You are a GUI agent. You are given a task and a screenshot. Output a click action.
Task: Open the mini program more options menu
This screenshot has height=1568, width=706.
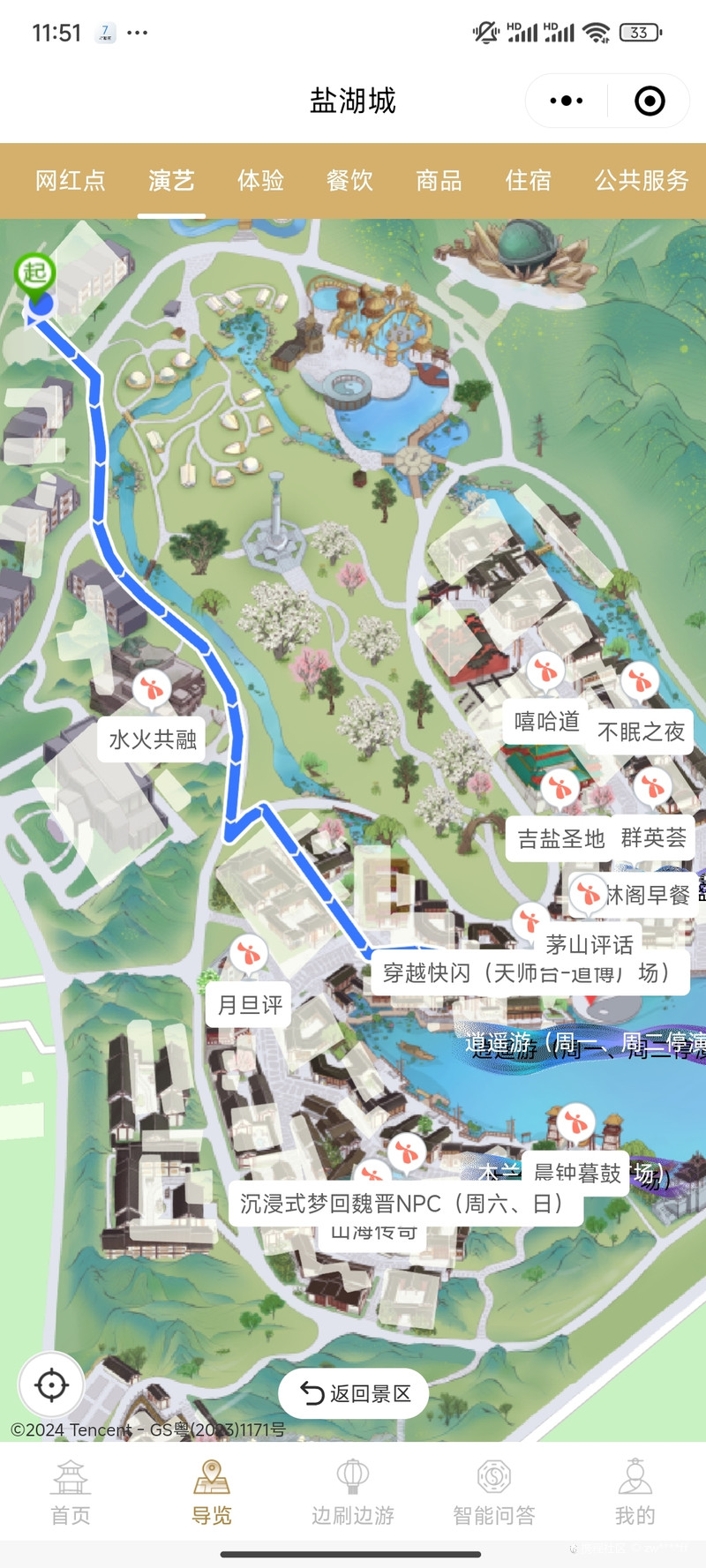[x=566, y=101]
